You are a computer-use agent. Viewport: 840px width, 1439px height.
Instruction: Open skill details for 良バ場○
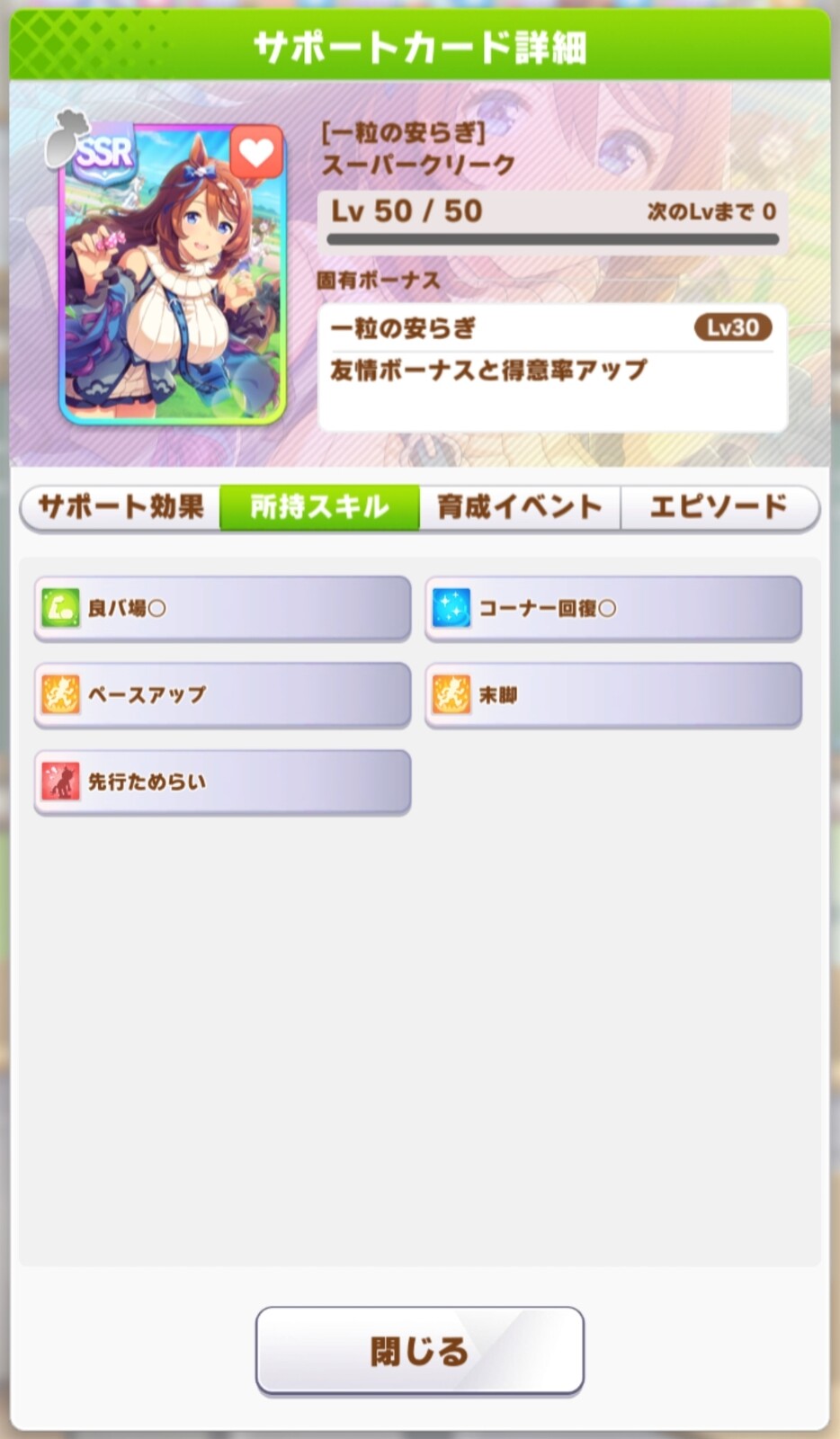pyautogui.click(x=222, y=609)
